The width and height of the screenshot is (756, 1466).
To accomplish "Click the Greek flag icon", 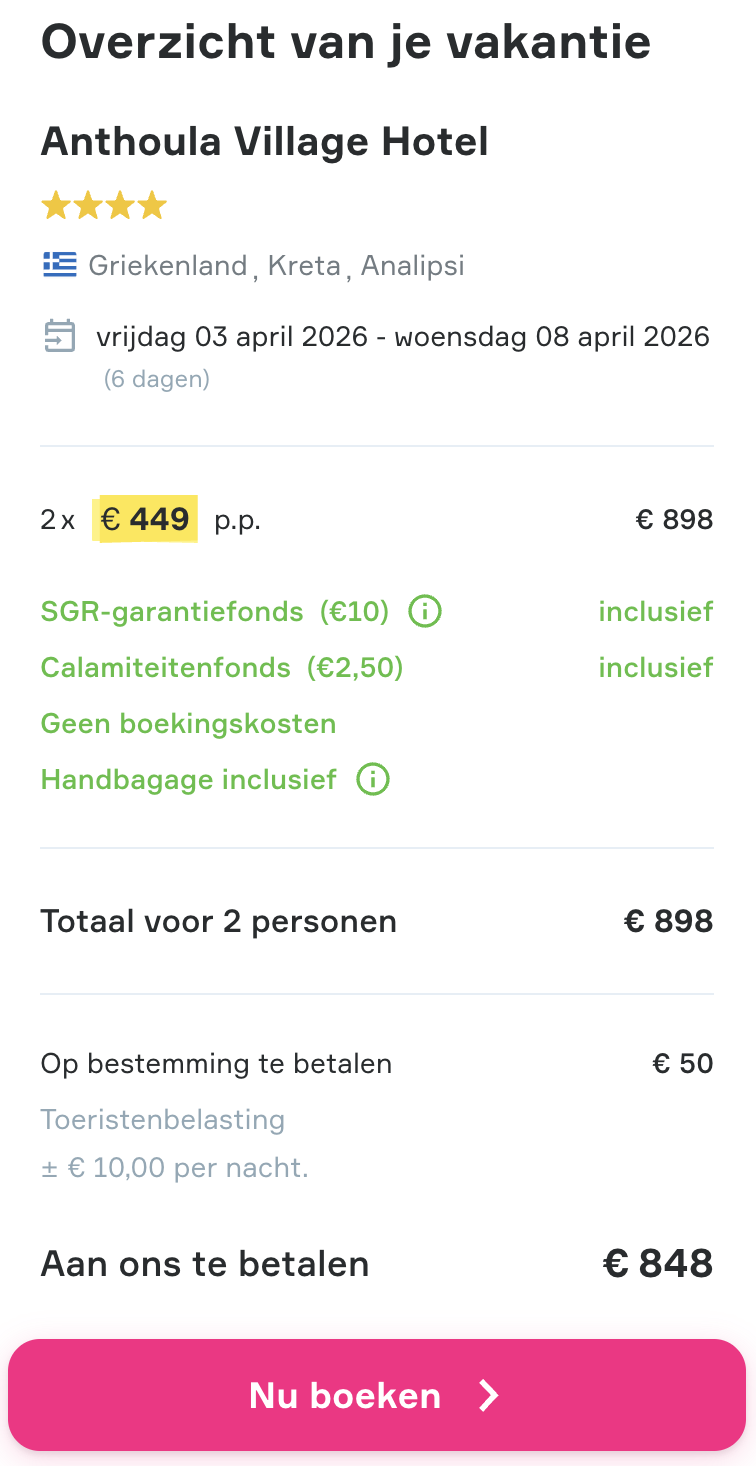I will (60, 264).
